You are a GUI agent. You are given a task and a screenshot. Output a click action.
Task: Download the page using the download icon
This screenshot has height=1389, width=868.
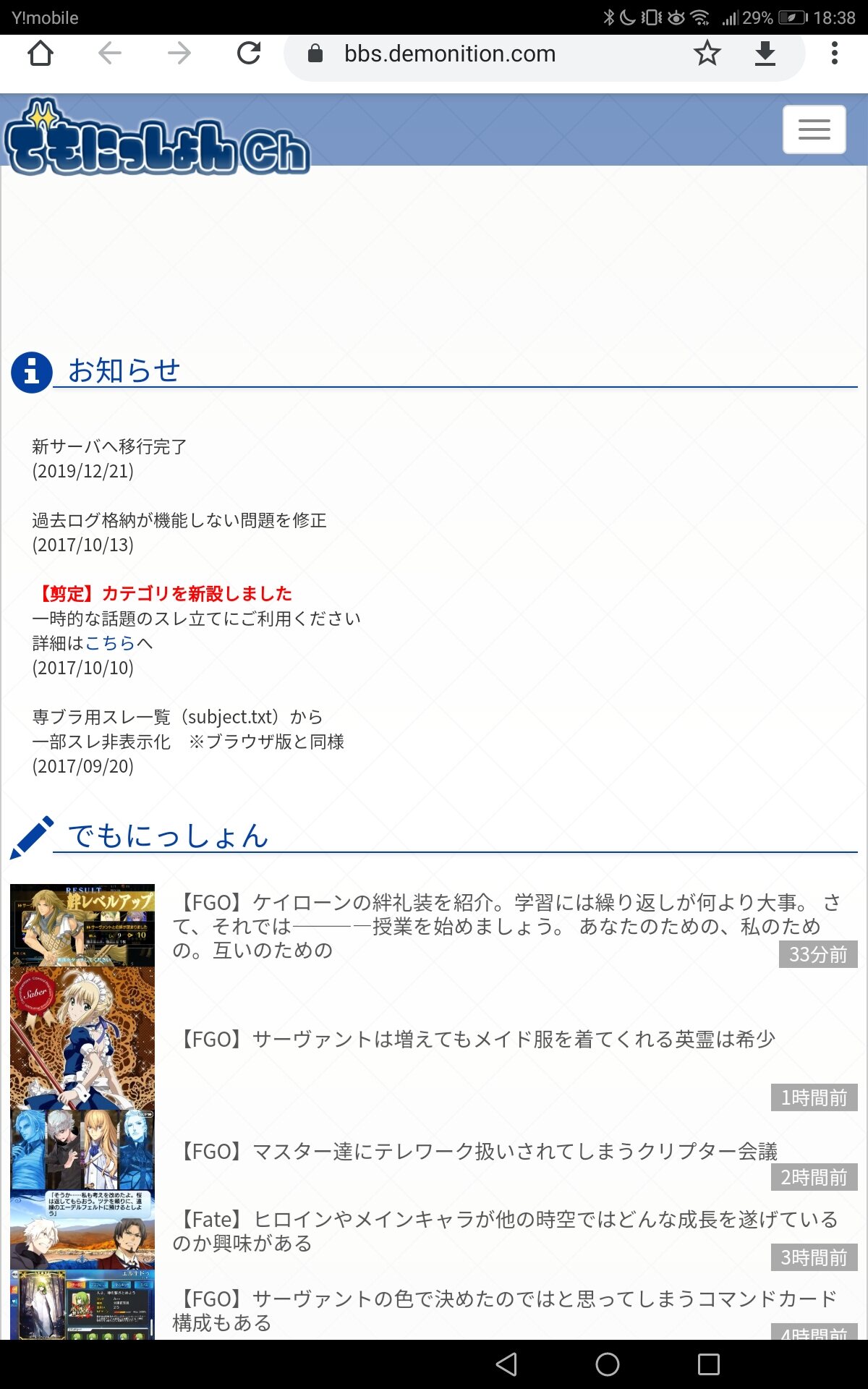(765, 54)
